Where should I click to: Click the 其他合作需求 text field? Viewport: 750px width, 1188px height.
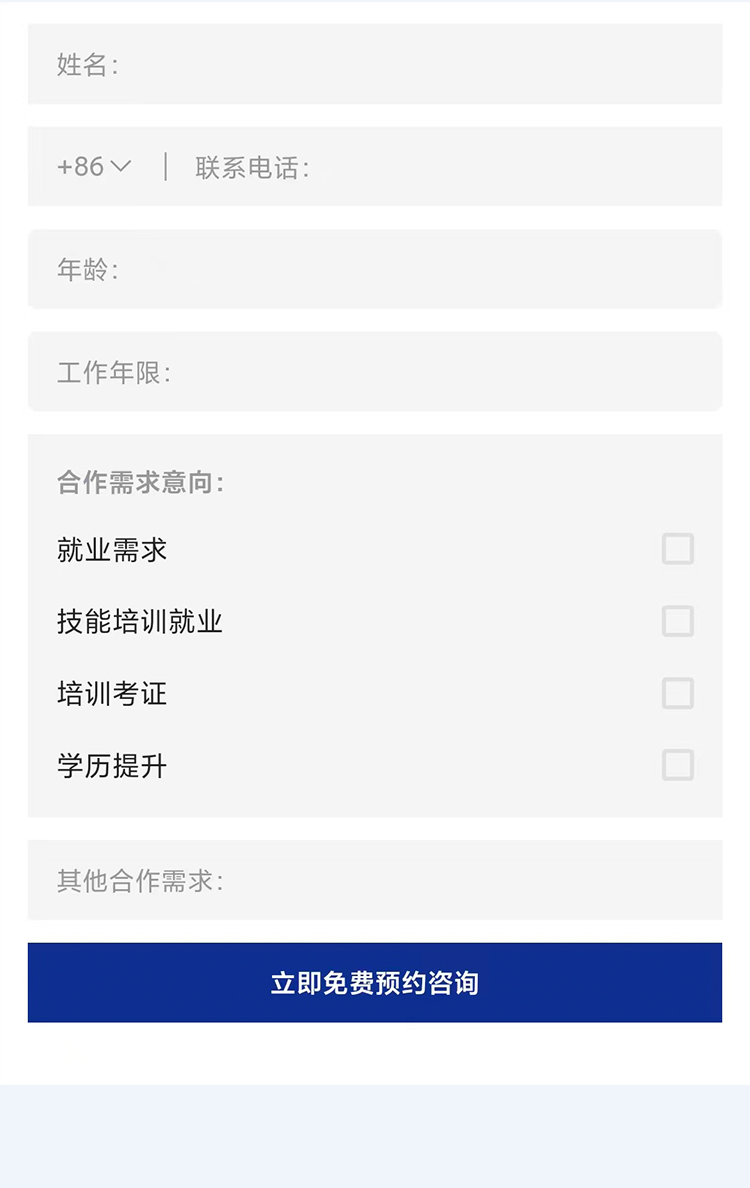point(375,881)
